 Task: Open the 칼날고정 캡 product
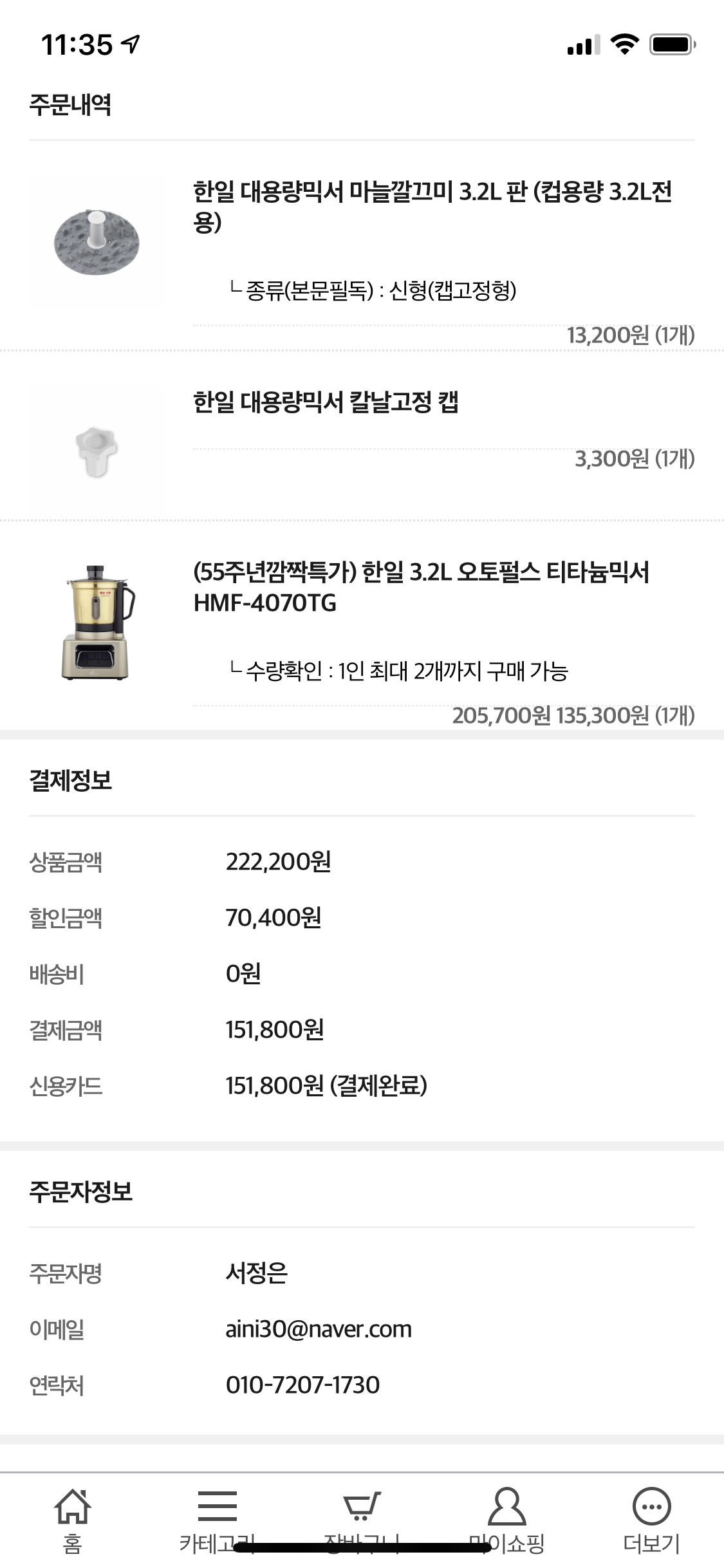[x=326, y=402]
